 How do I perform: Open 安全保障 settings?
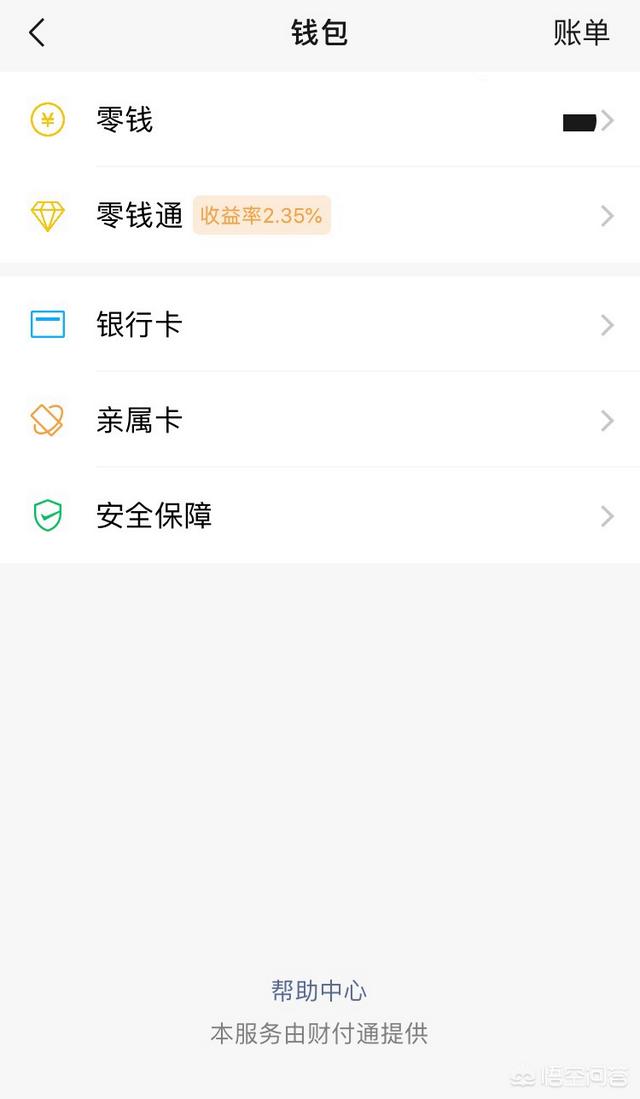pyautogui.click(x=320, y=516)
